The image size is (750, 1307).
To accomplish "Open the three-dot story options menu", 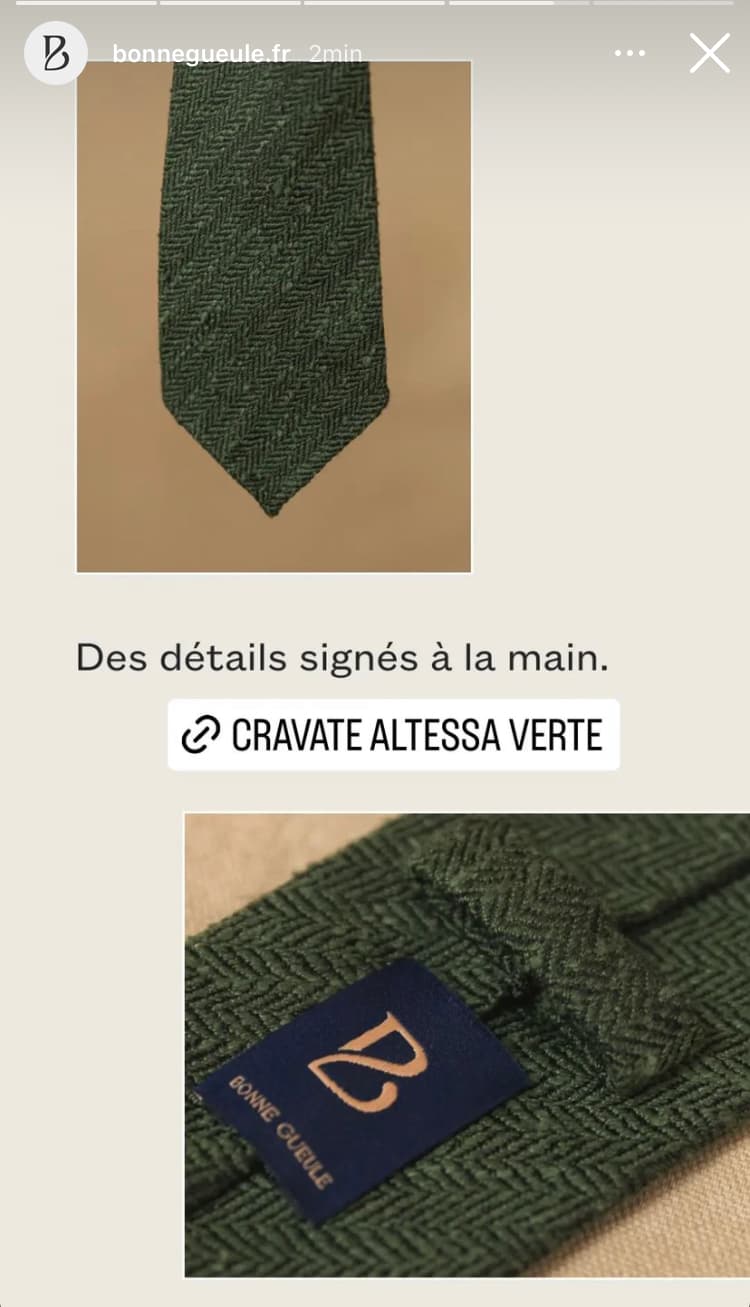I will tap(629, 53).
